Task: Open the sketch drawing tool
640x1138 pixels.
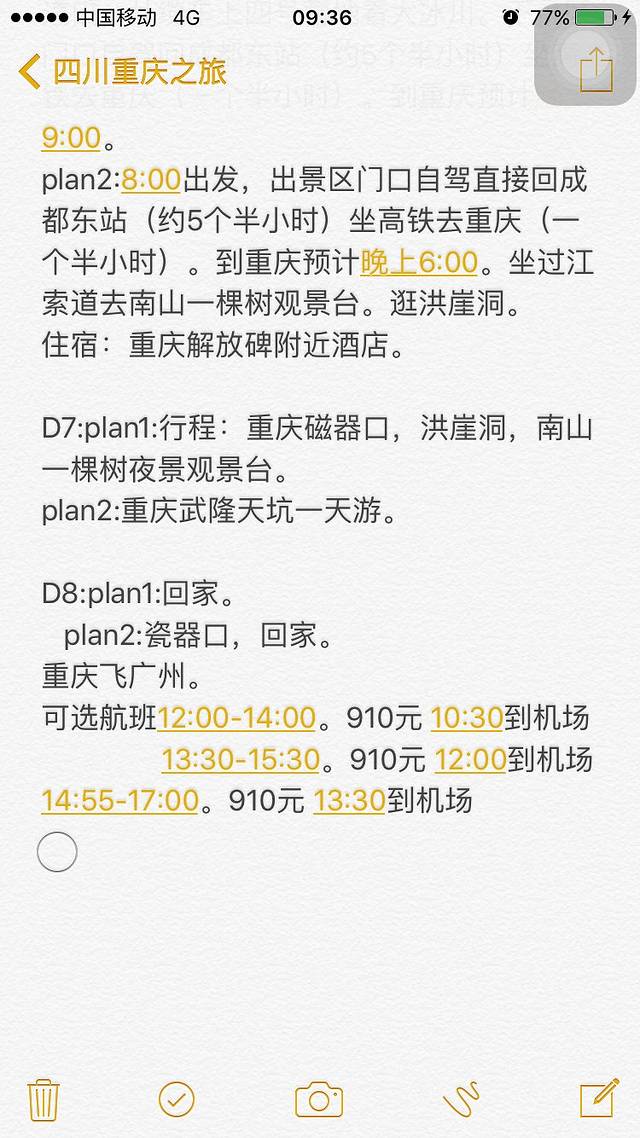Action: pyautogui.click(x=460, y=1099)
